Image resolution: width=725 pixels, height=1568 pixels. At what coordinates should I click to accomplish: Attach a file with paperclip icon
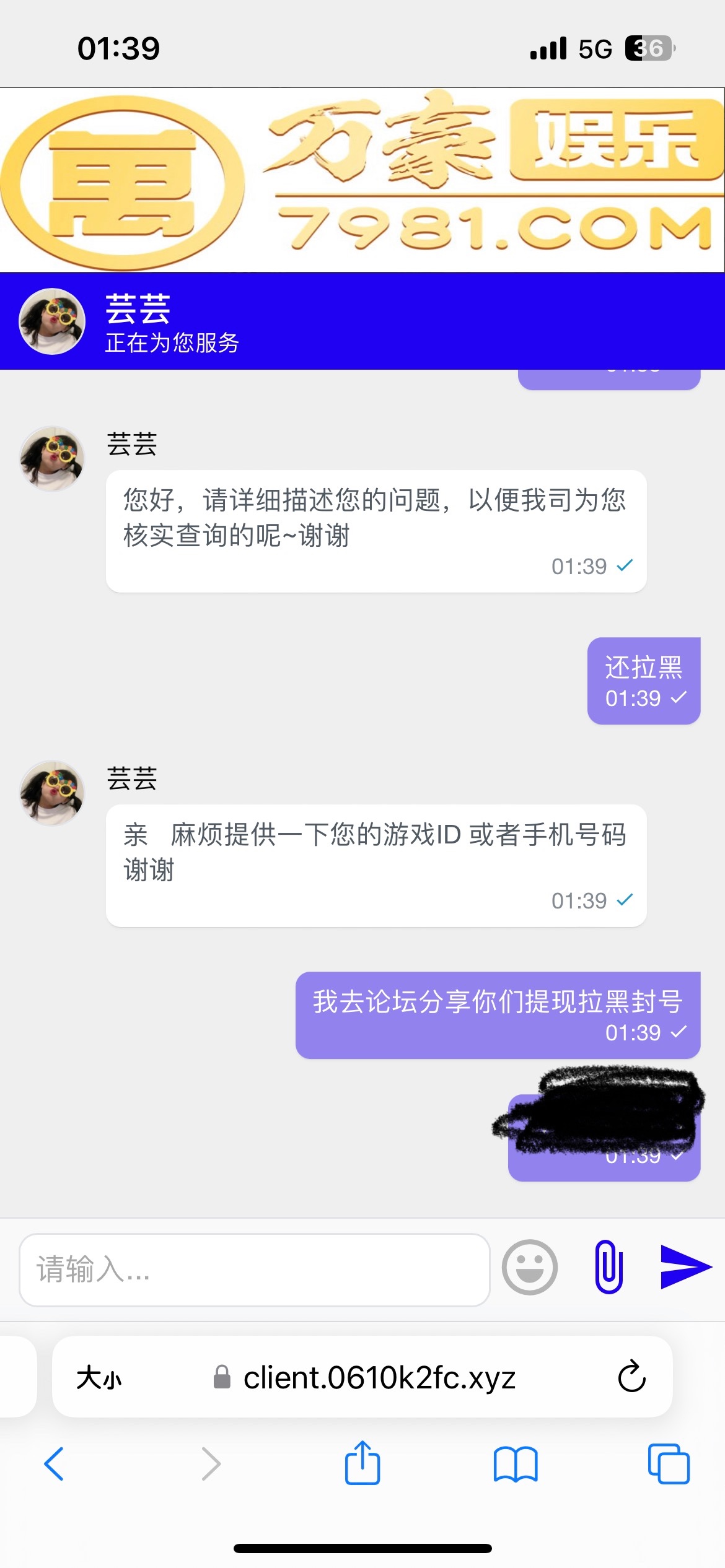[x=609, y=1267]
